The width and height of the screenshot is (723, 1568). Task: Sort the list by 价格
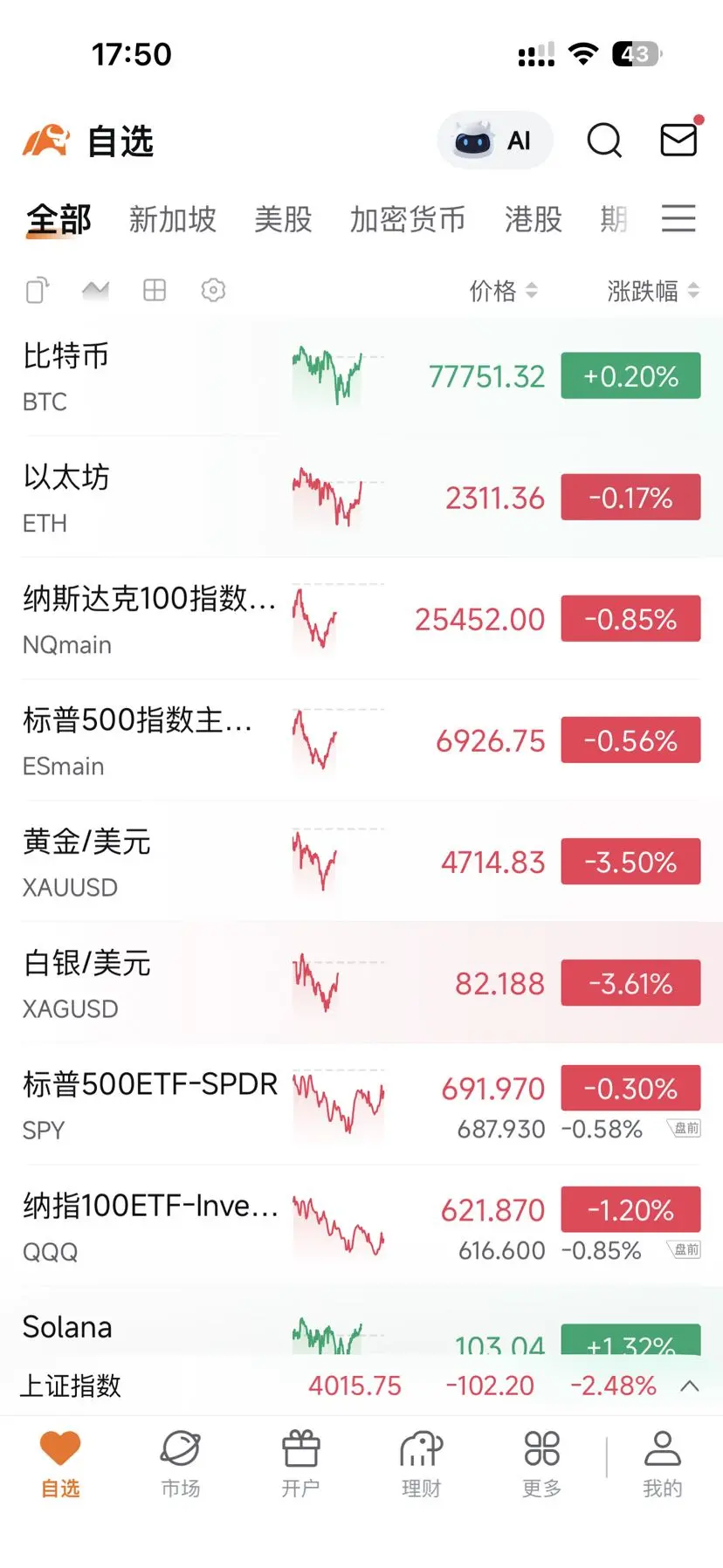pyautogui.click(x=503, y=291)
